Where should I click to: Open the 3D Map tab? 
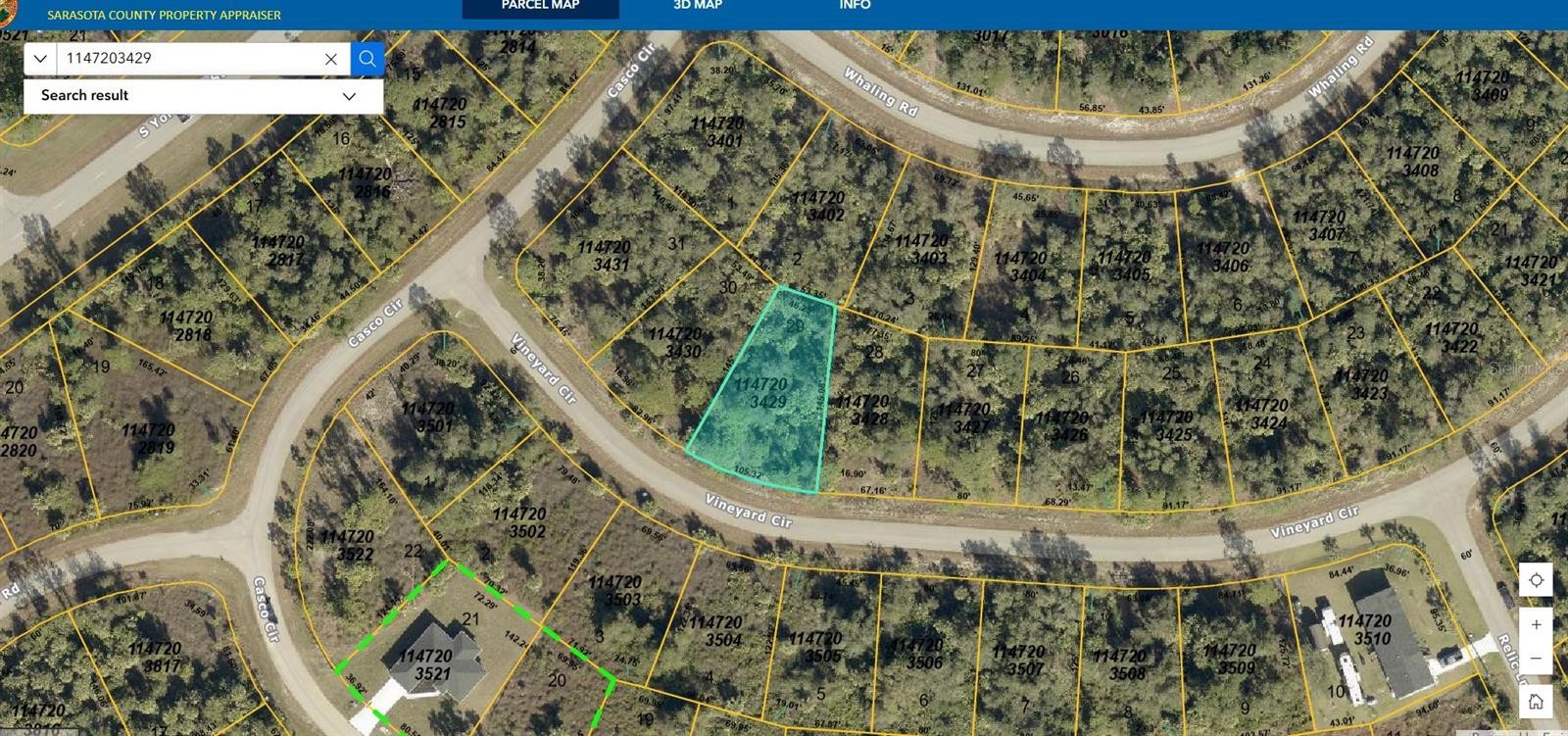[x=698, y=6]
